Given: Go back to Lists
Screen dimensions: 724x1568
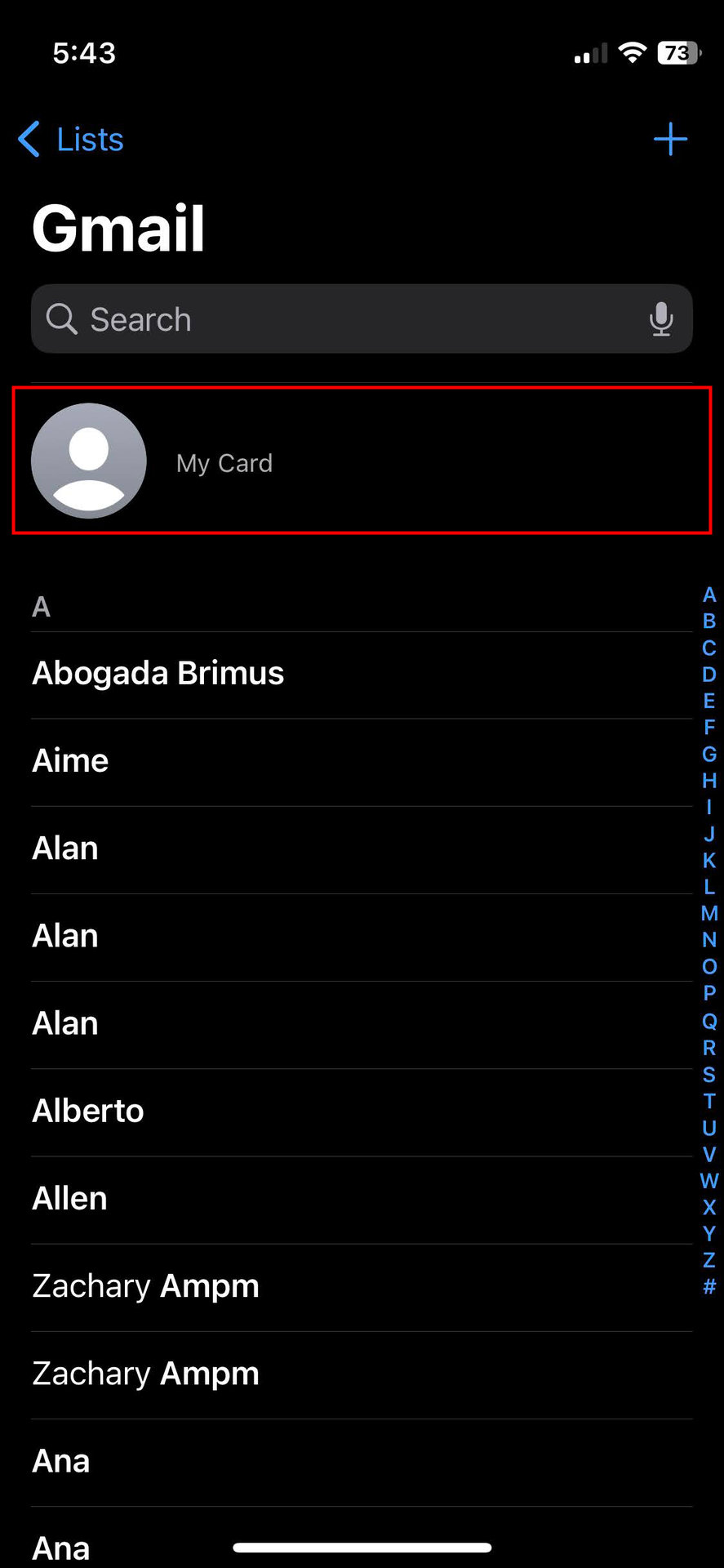Looking at the screenshot, I should [x=72, y=140].
